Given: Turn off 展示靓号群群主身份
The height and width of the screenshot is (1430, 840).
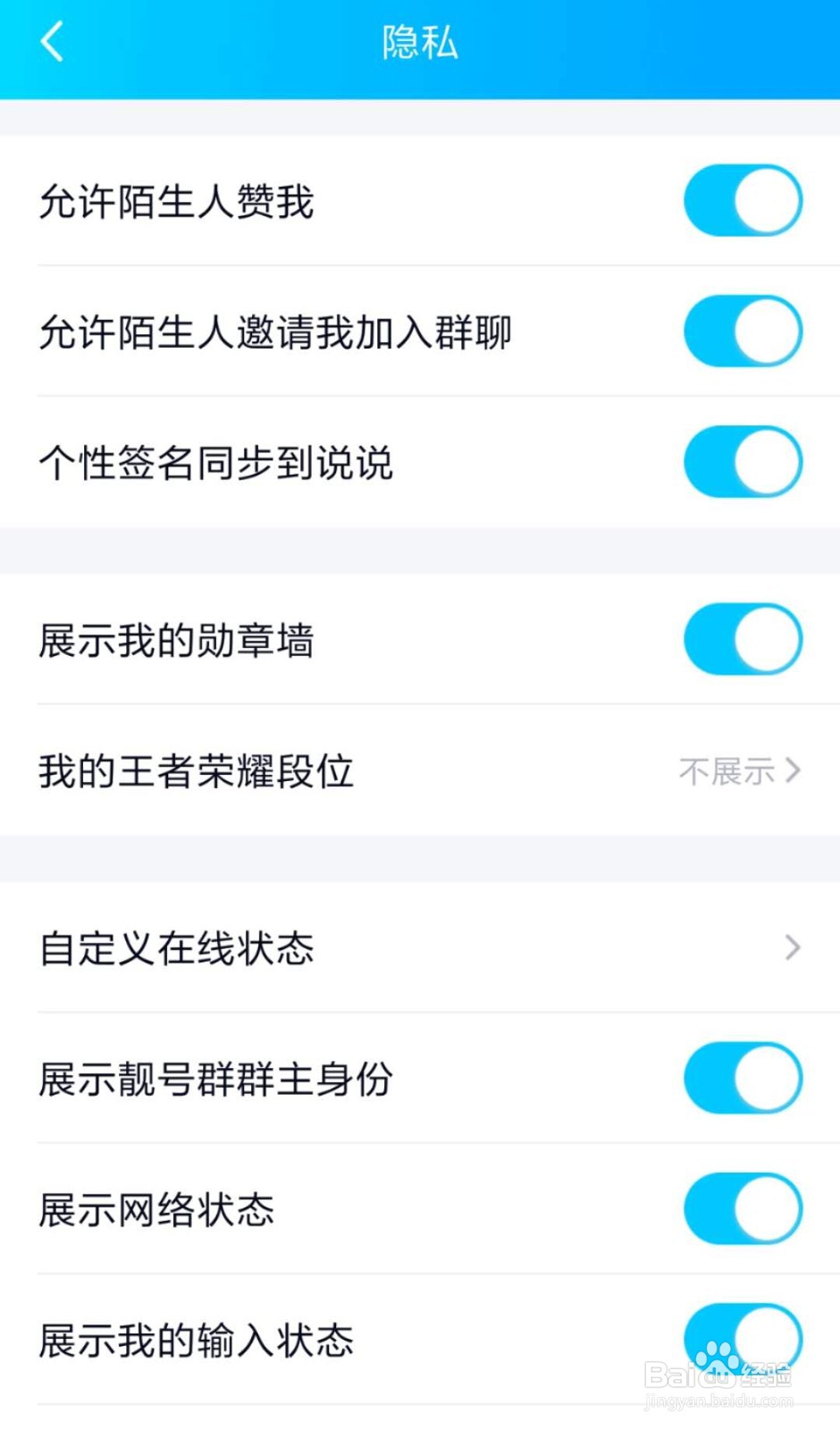Looking at the screenshot, I should pyautogui.click(x=743, y=1077).
